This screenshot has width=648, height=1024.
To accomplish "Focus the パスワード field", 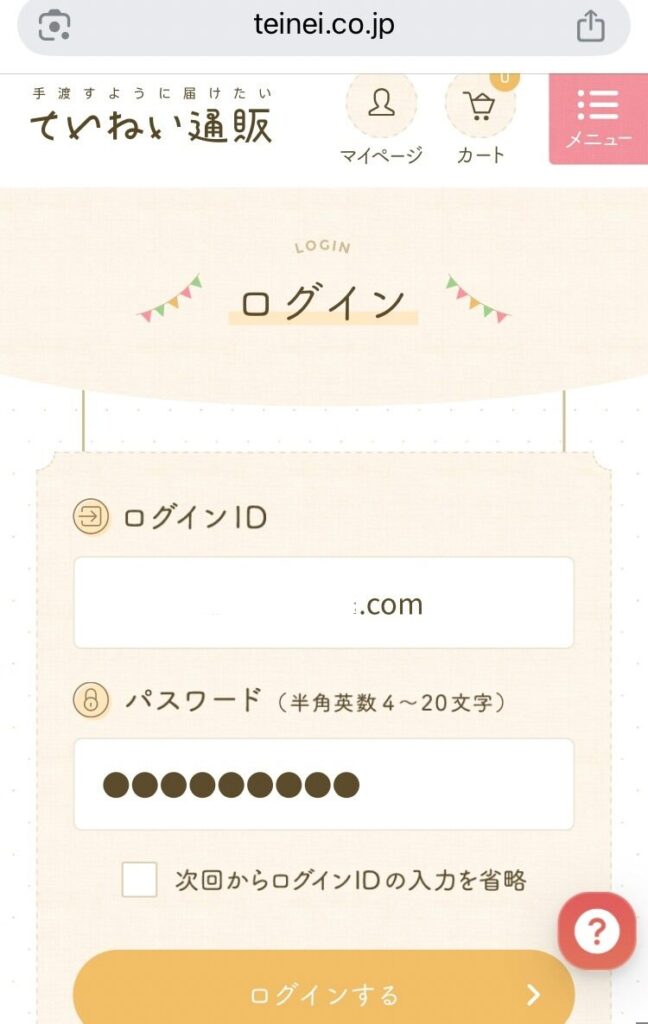I will (323, 785).
